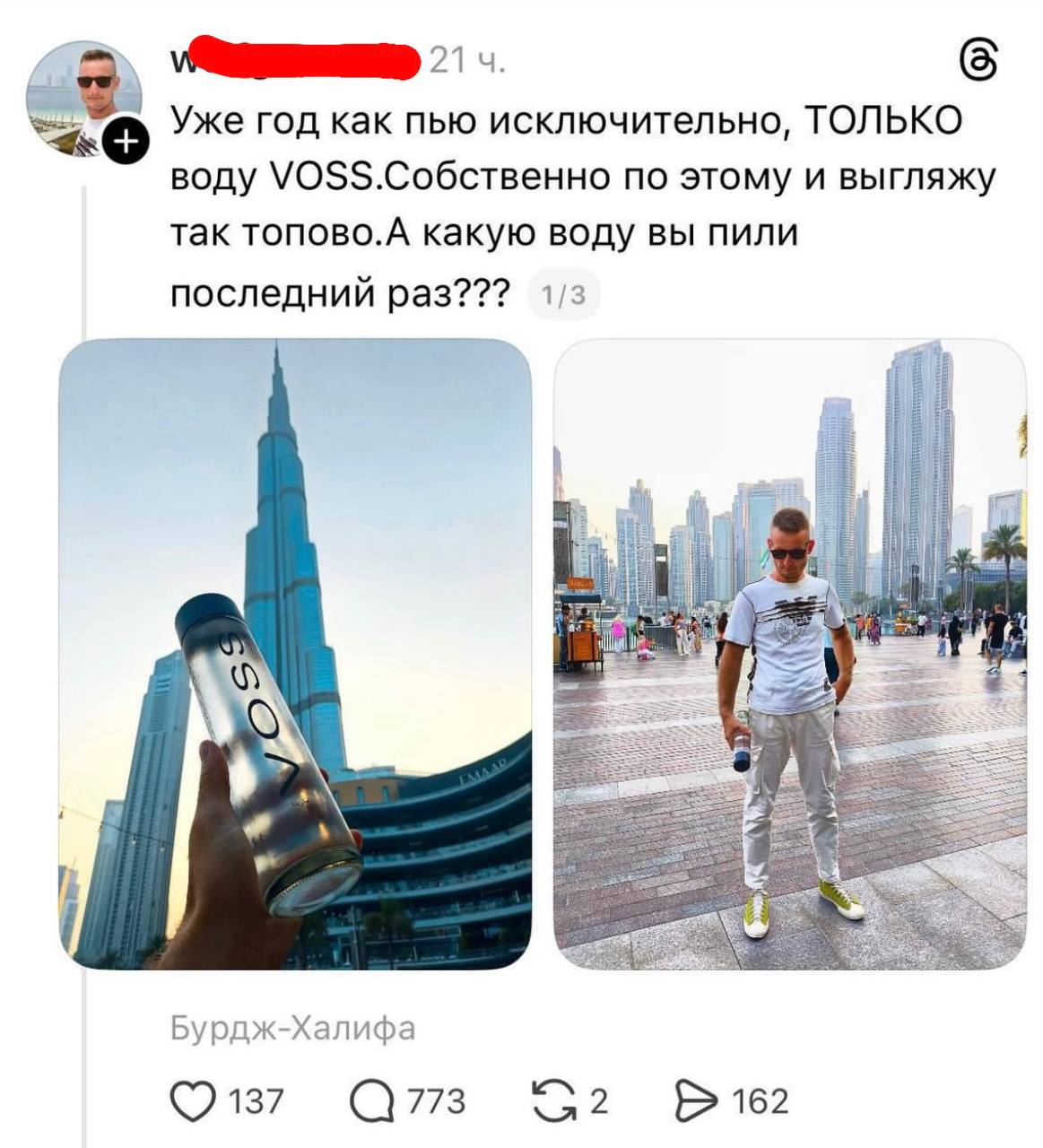Screen dimensions: 1043x1148
Task: Open the VOSS bottle photo
Action: (295, 654)
